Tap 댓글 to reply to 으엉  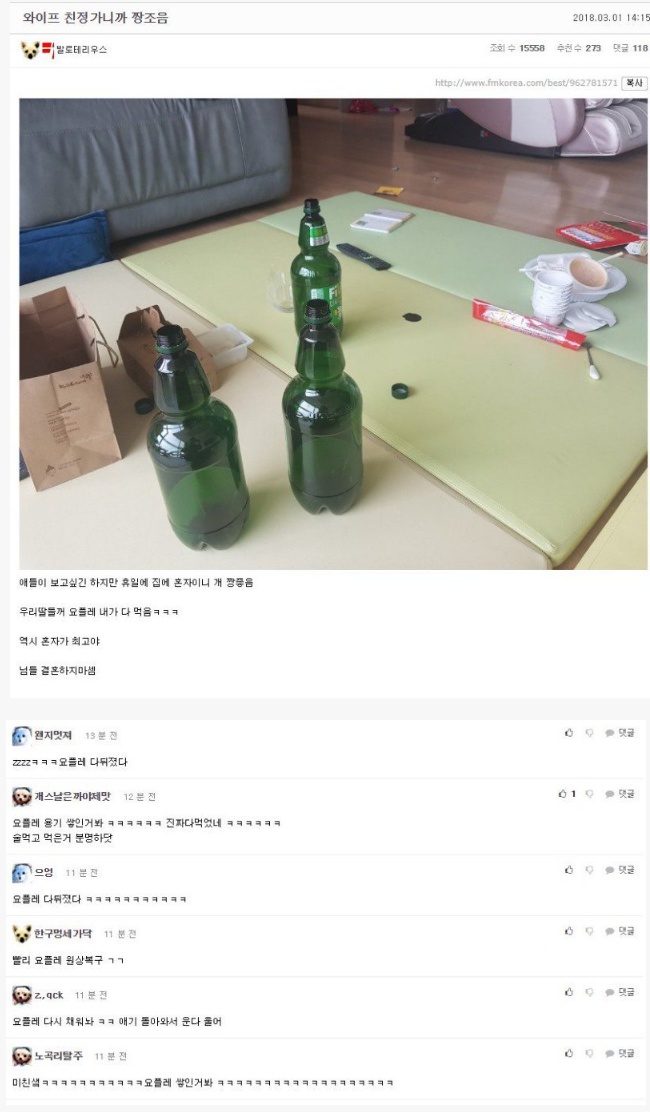[620, 870]
